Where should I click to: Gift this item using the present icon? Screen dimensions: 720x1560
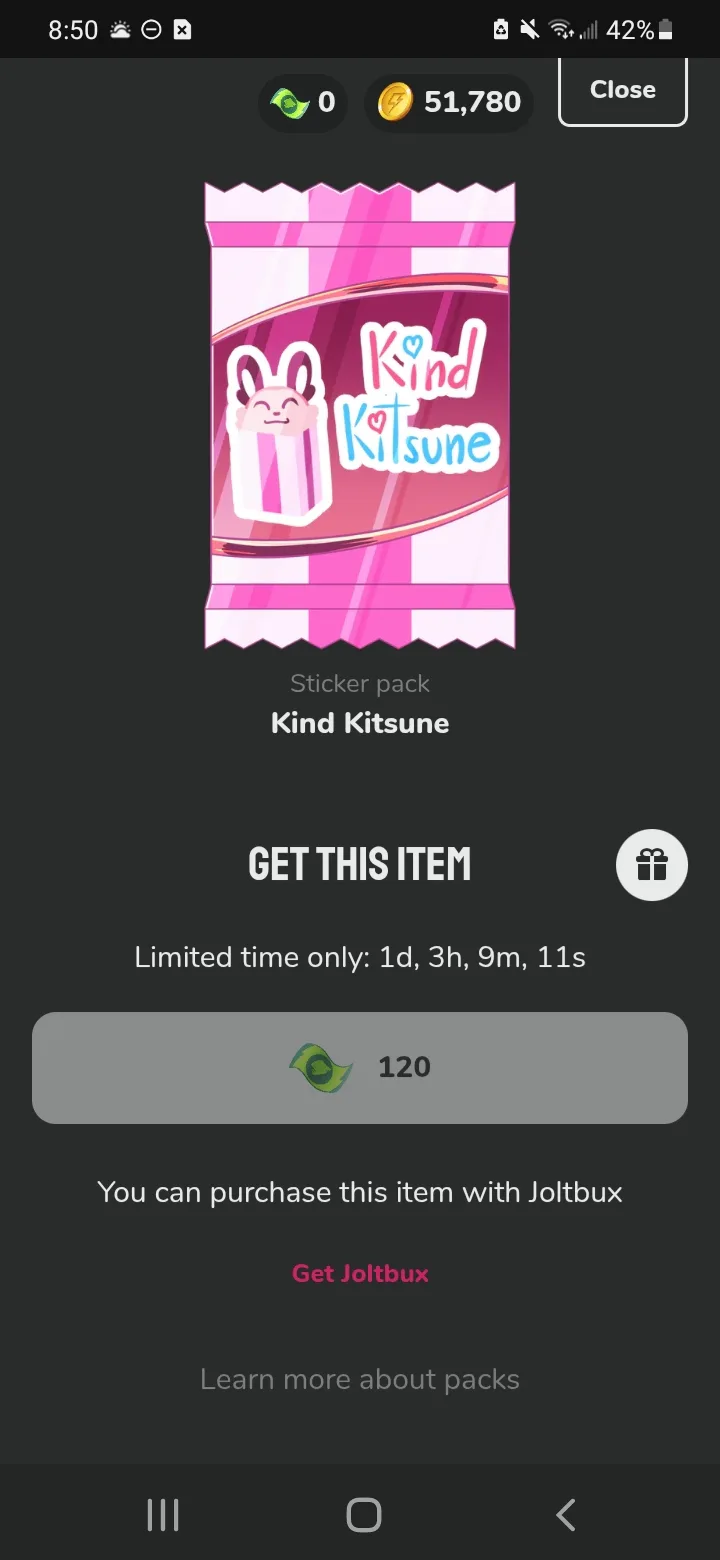coord(652,865)
